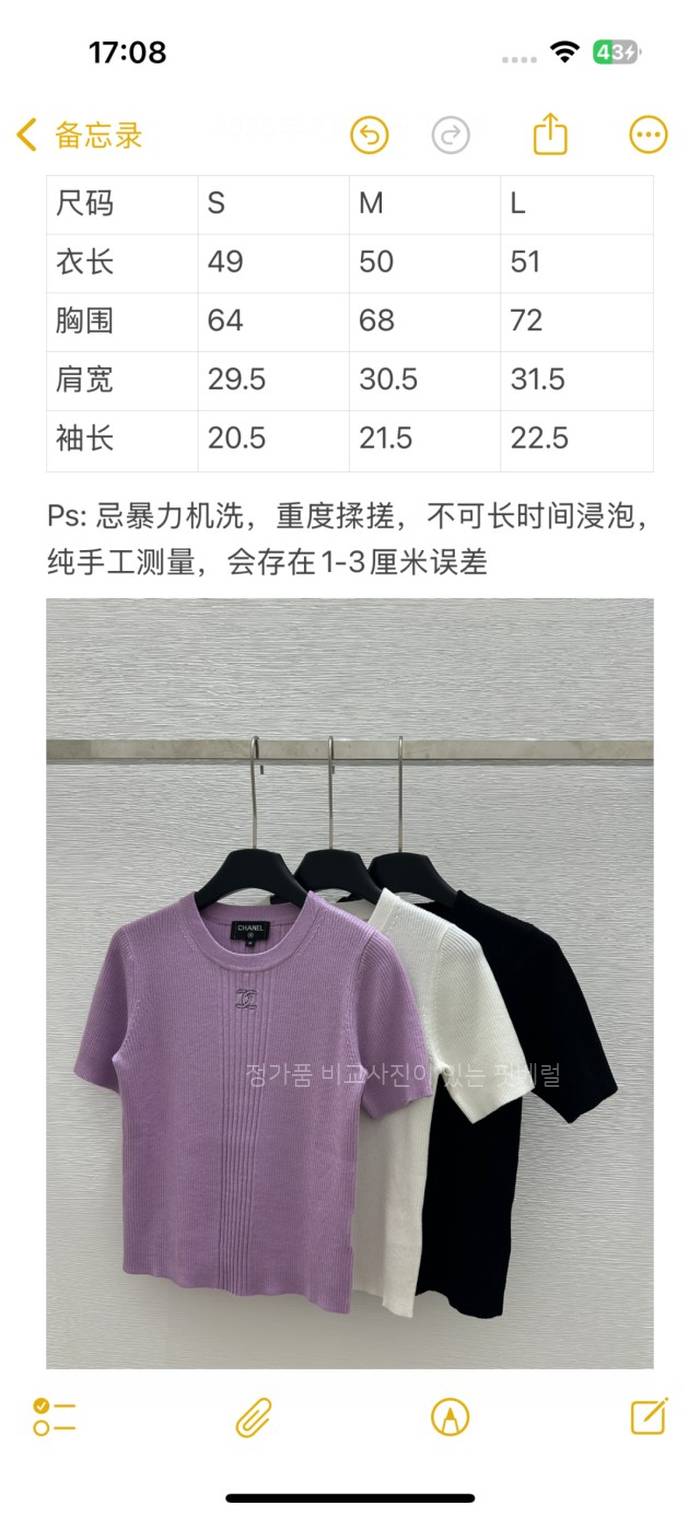Tap the redo arrow icon
700x1517 pixels.
pyautogui.click(x=451, y=135)
